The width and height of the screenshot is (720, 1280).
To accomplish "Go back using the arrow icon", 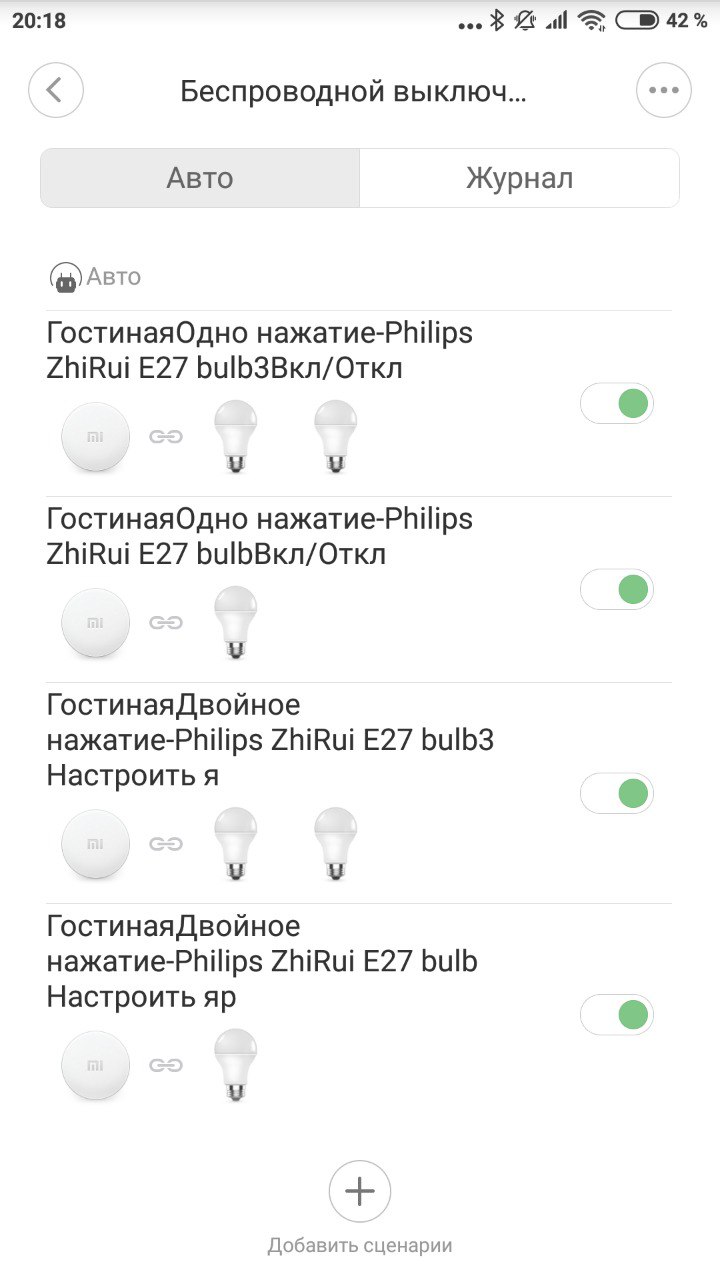I will click(56, 90).
